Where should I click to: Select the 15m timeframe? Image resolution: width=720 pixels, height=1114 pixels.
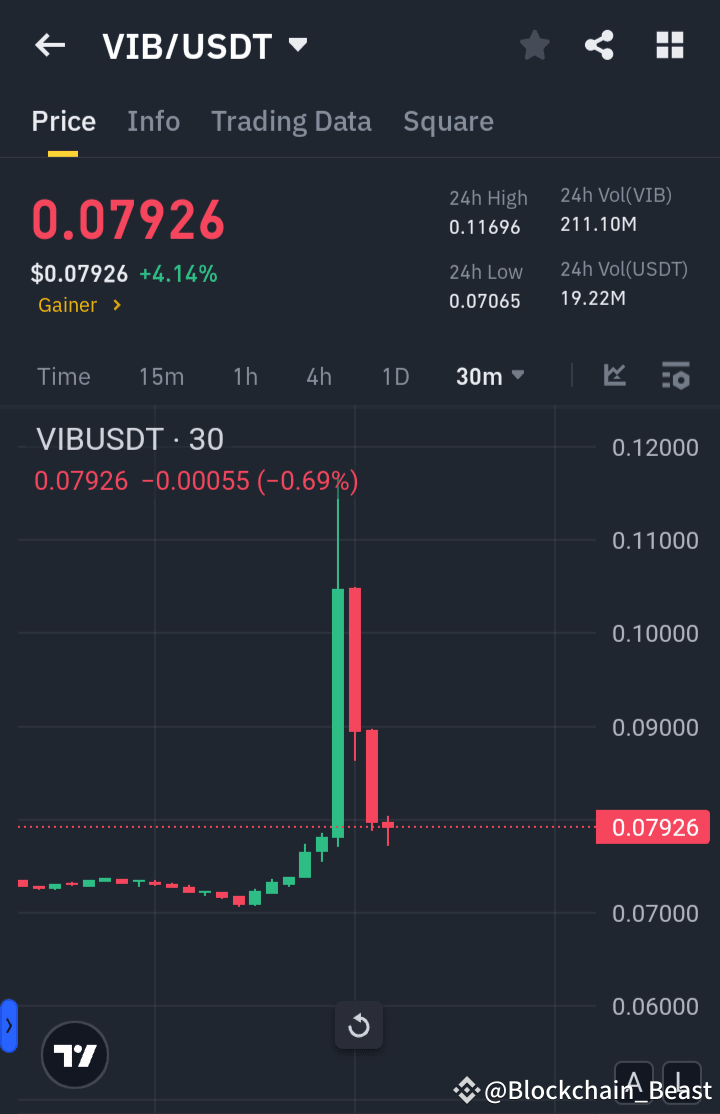point(162,376)
